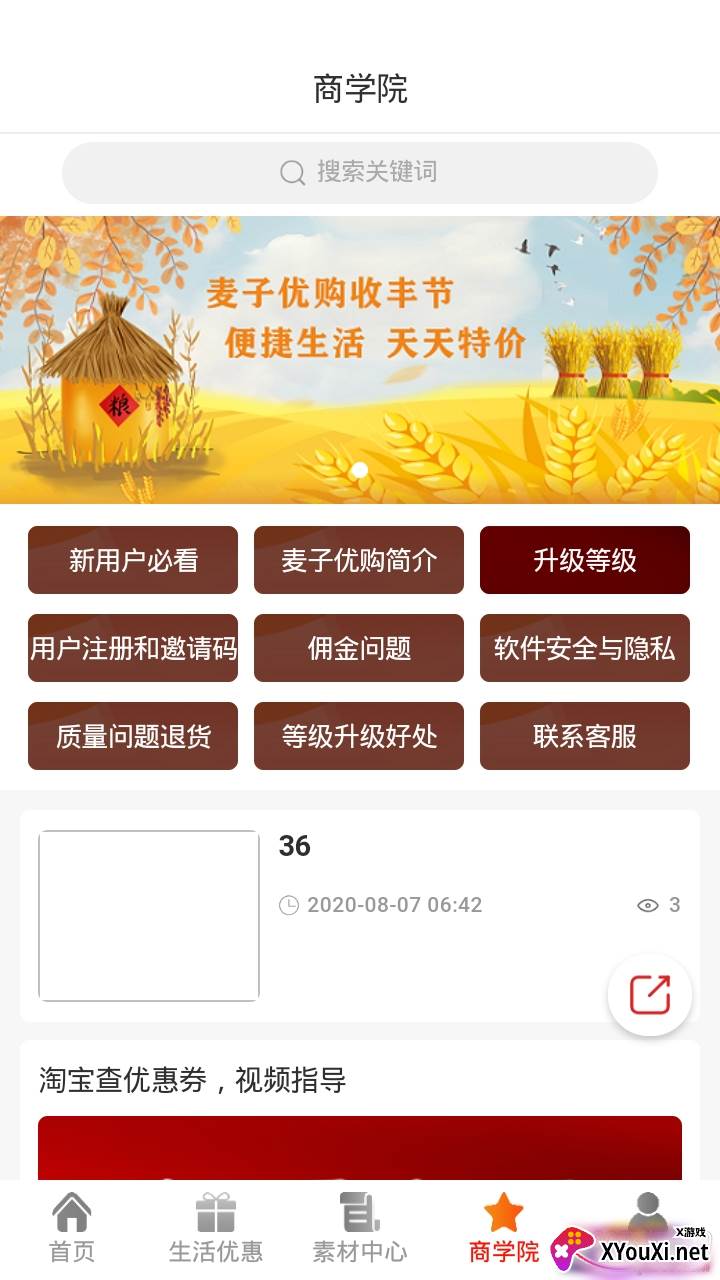
Task: Select 质量问题退货 category
Action: (133, 736)
